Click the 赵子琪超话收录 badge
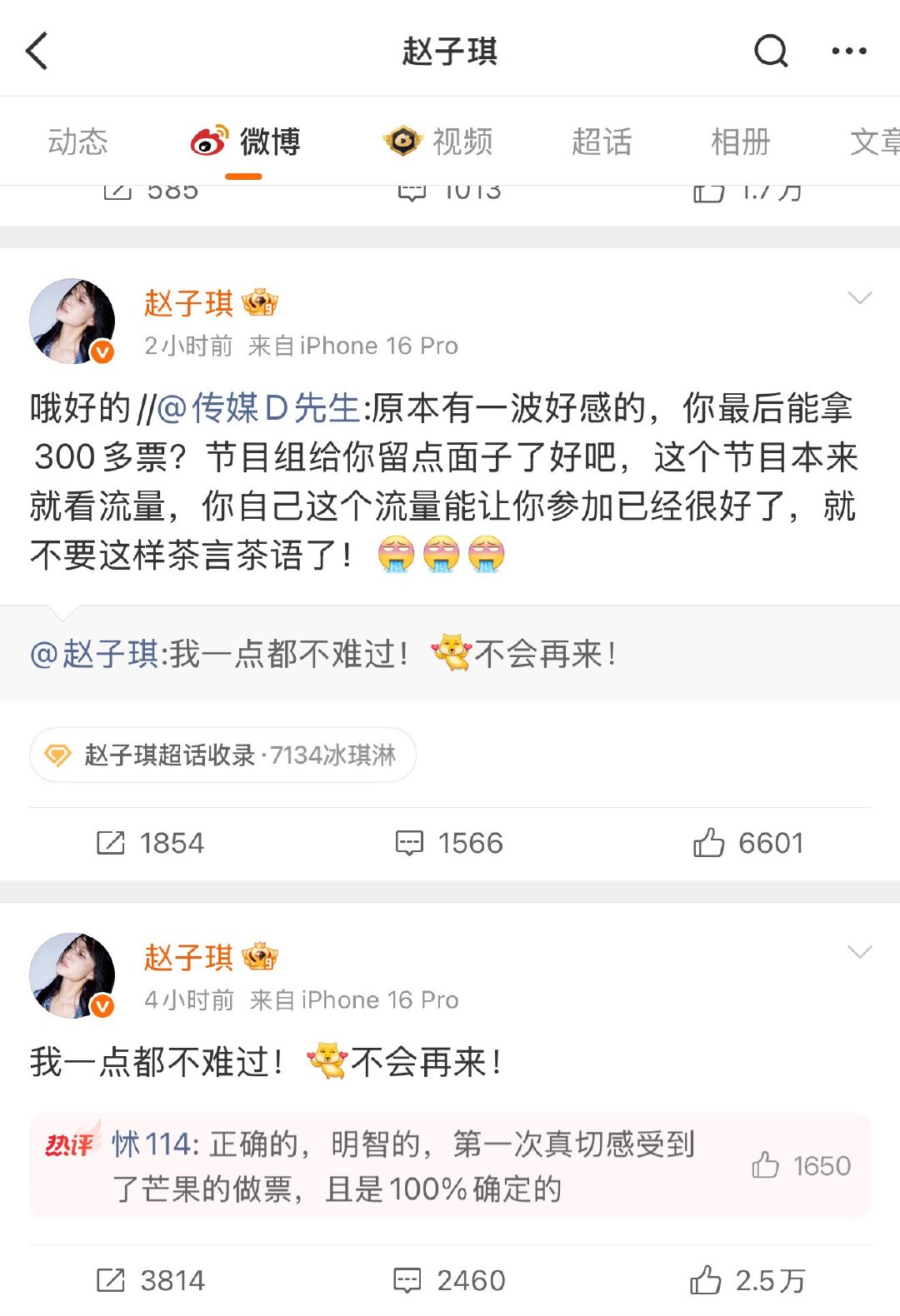 click(x=222, y=754)
